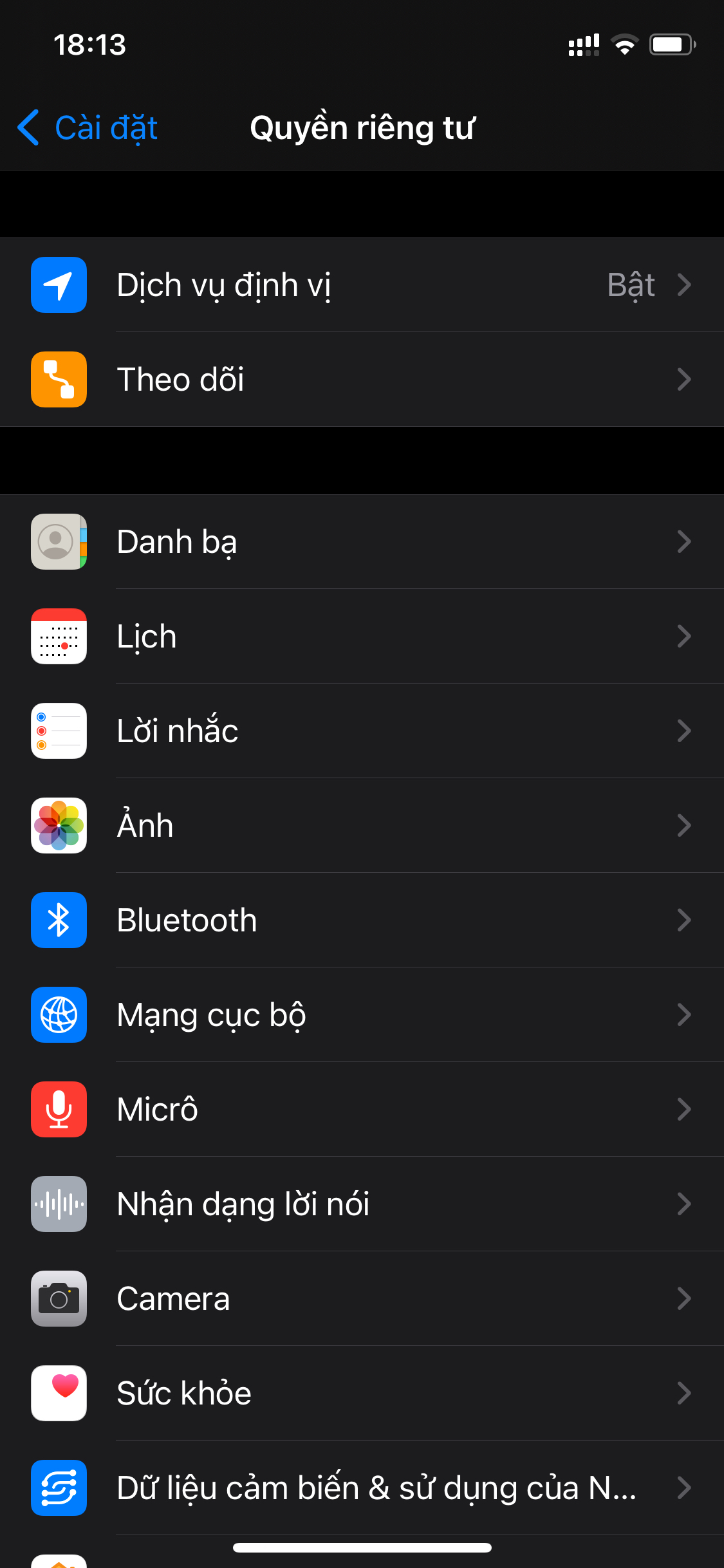Select the Lịch row
This screenshot has width=724, height=1568.
(x=362, y=637)
